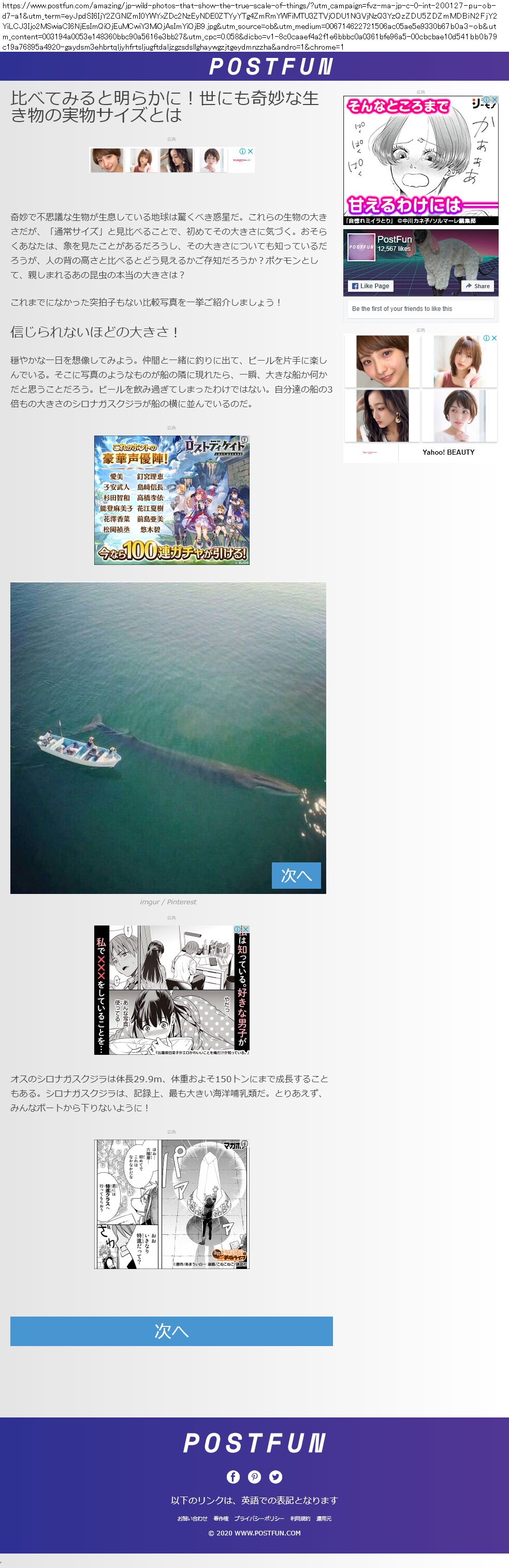The image size is (509, 1568).
Task: Open PostFun's Facebook icon in the footer
Action: click(233, 1476)
